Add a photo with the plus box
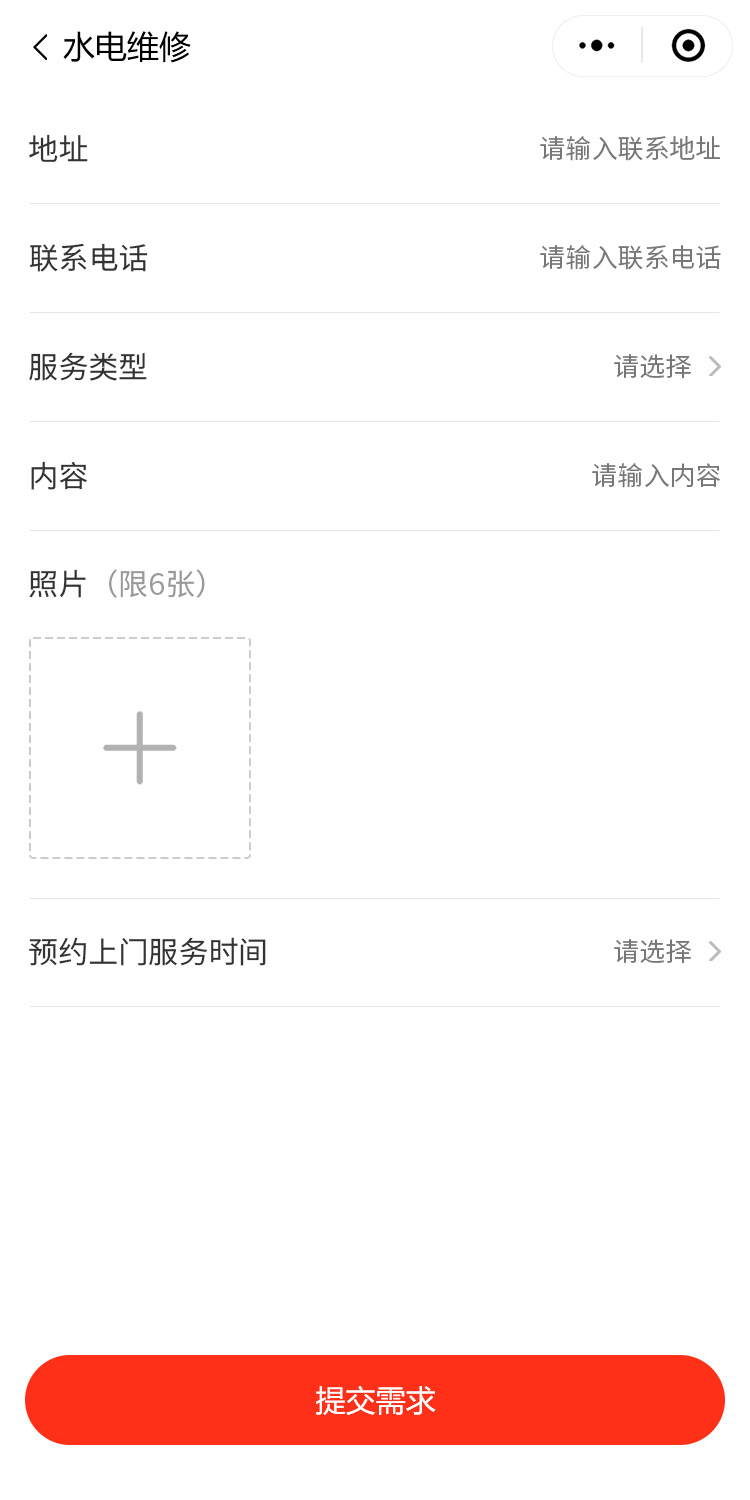Image resolution: width=750 pixels, height=1500 pixels. point(140,748)
